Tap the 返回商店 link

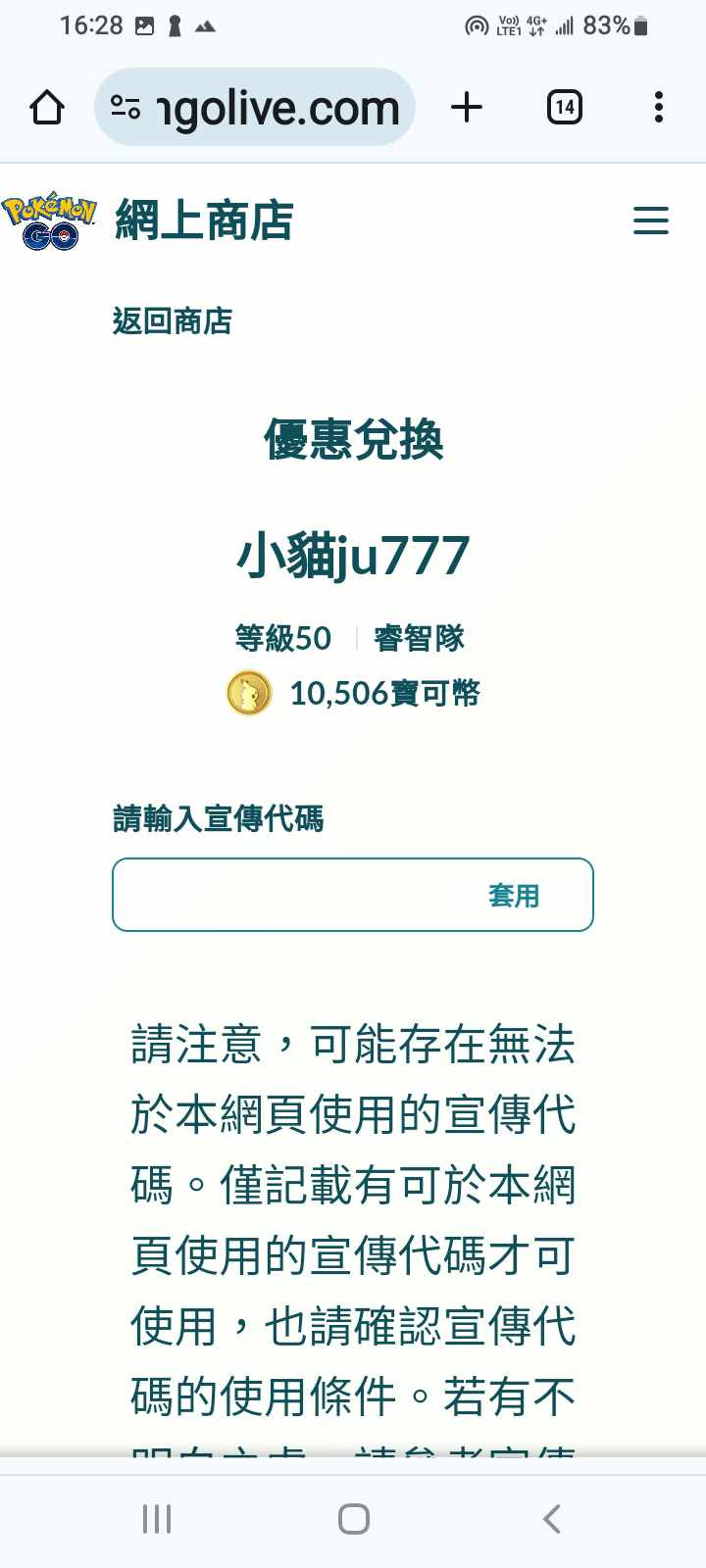pyautogui.click(x=173, y=321)
